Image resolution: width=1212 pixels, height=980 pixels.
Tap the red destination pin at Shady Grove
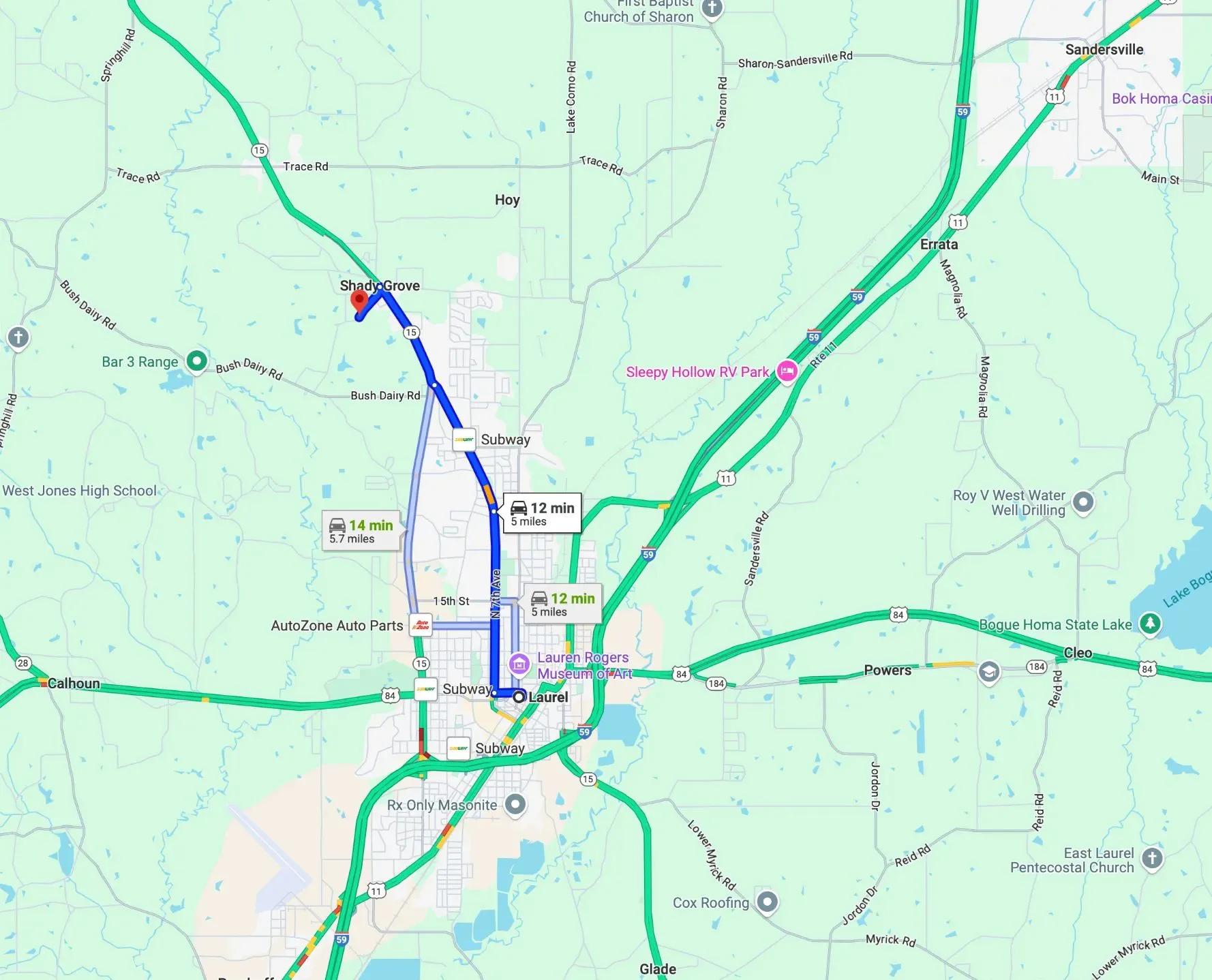[359, 301]
